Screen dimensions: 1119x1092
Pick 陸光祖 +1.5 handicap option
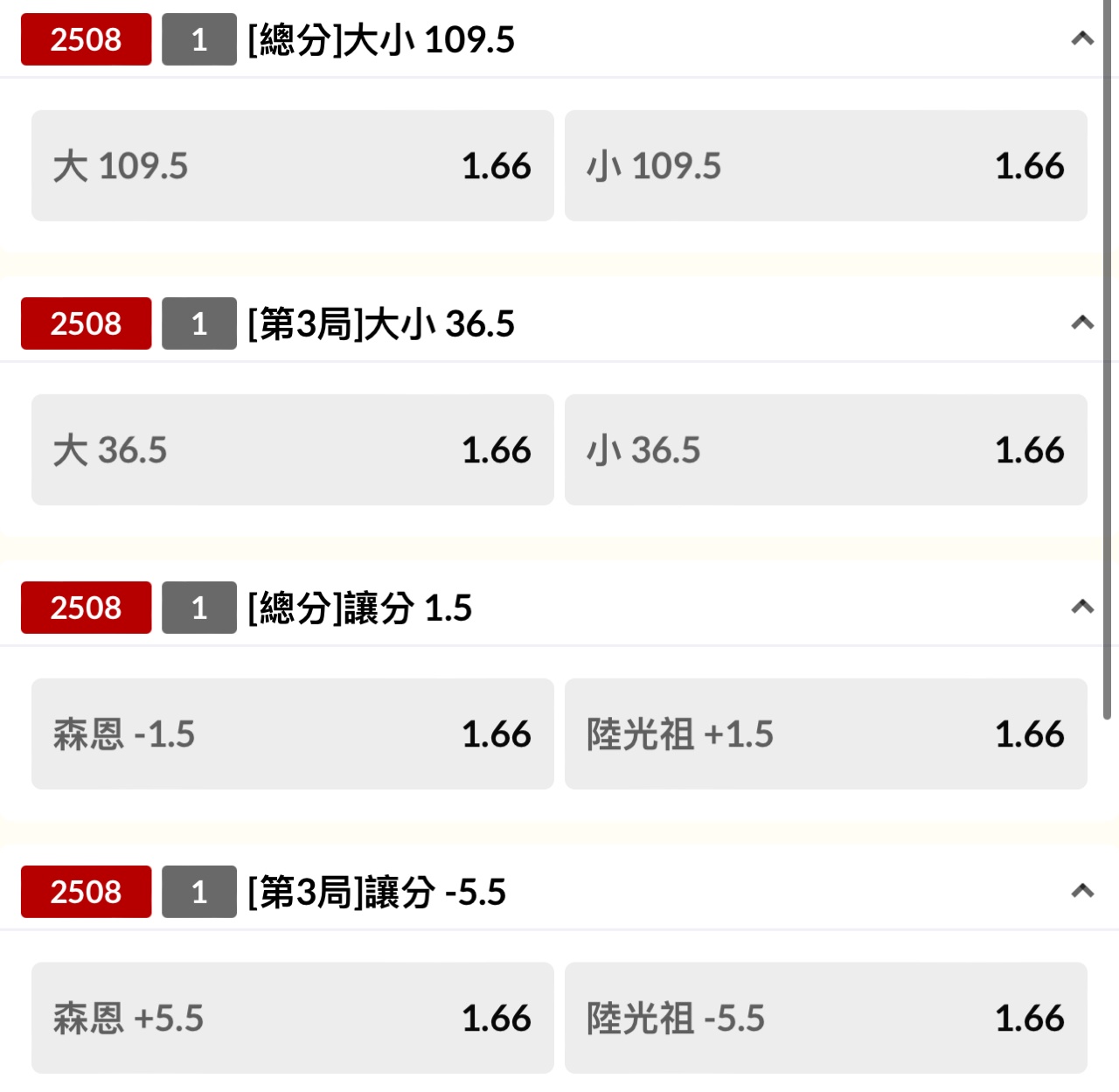coord(825,734)
